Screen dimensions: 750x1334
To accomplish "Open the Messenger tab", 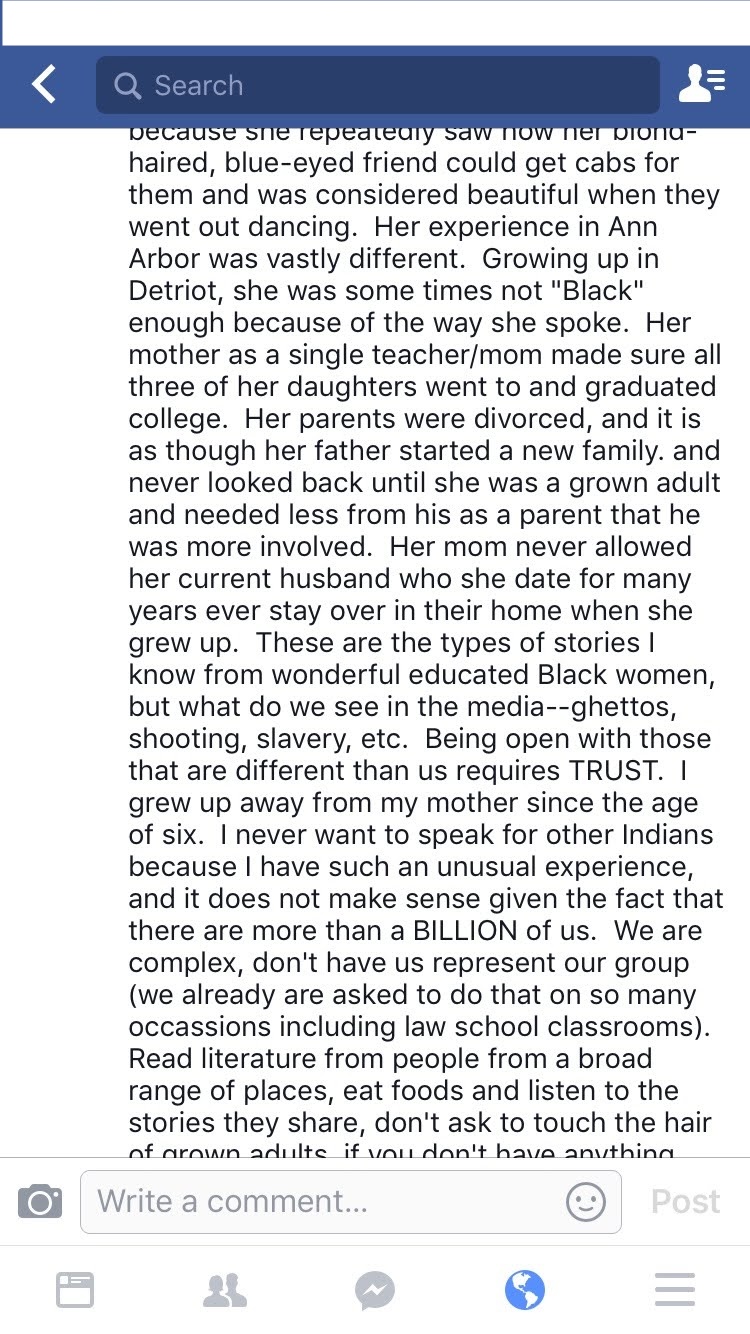I will click(375, 1290).
